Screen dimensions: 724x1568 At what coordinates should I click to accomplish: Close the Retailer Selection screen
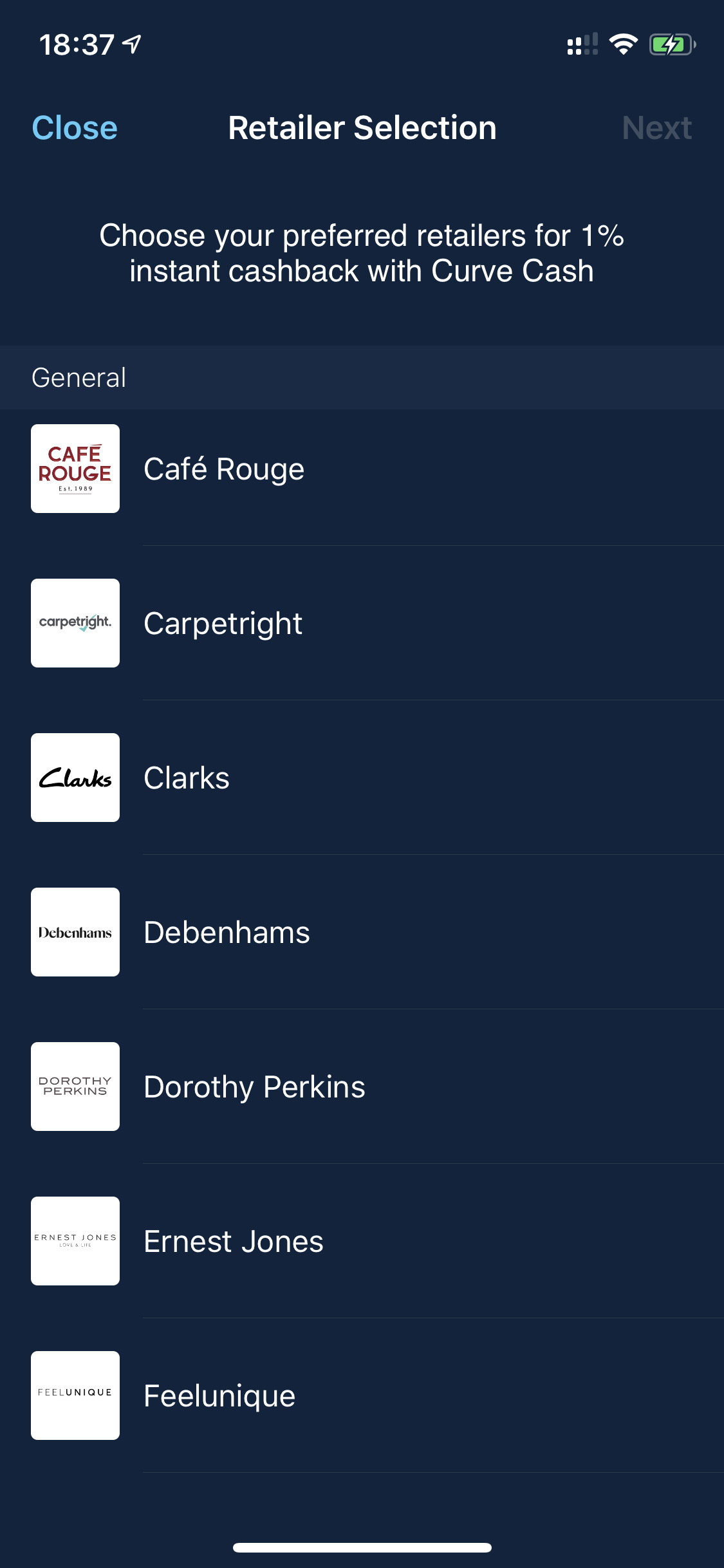pos(75,127)
